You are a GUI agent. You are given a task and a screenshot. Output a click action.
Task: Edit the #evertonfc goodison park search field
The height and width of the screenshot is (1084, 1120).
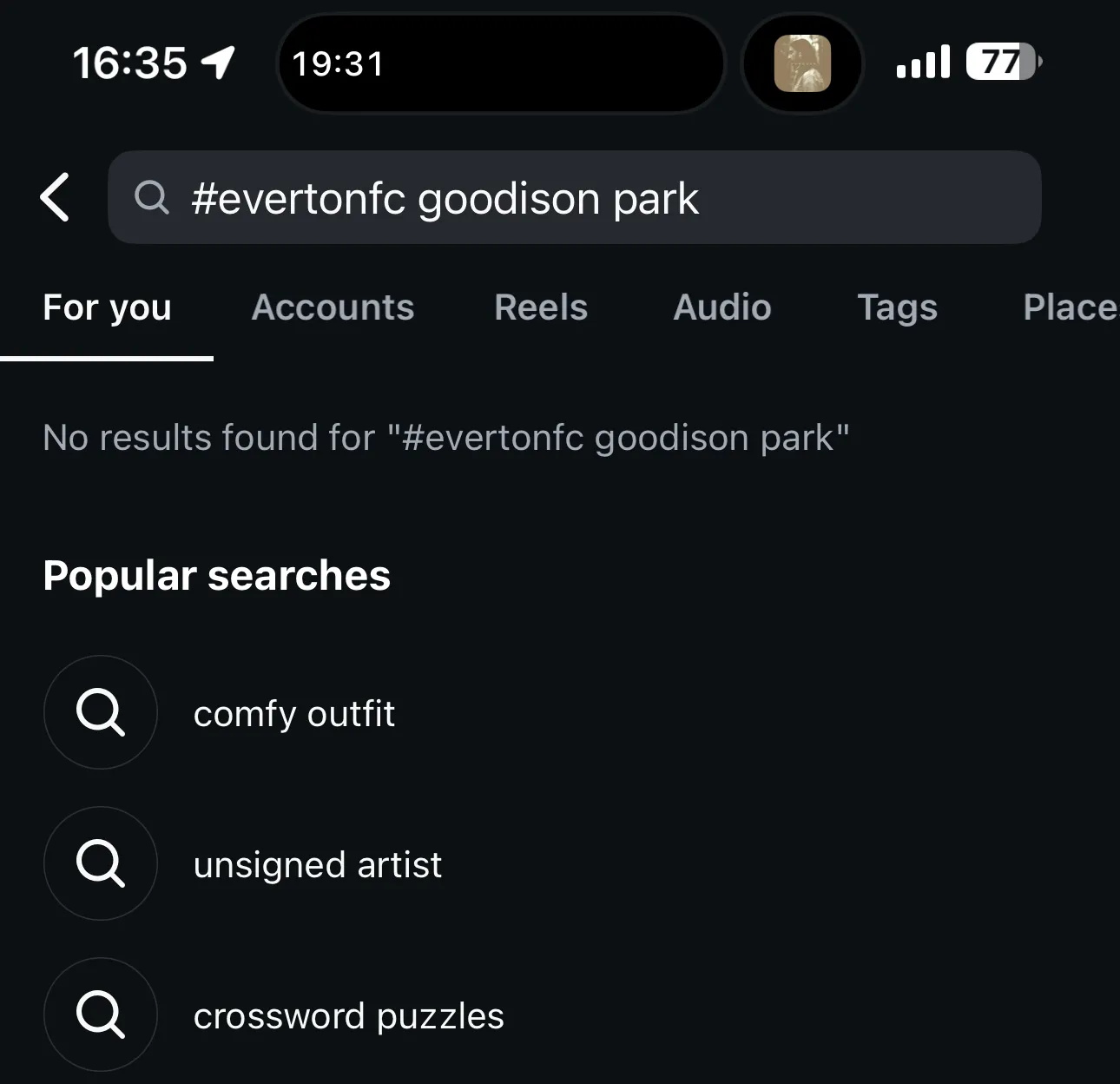pyautogui.click(x=573, y=198)
